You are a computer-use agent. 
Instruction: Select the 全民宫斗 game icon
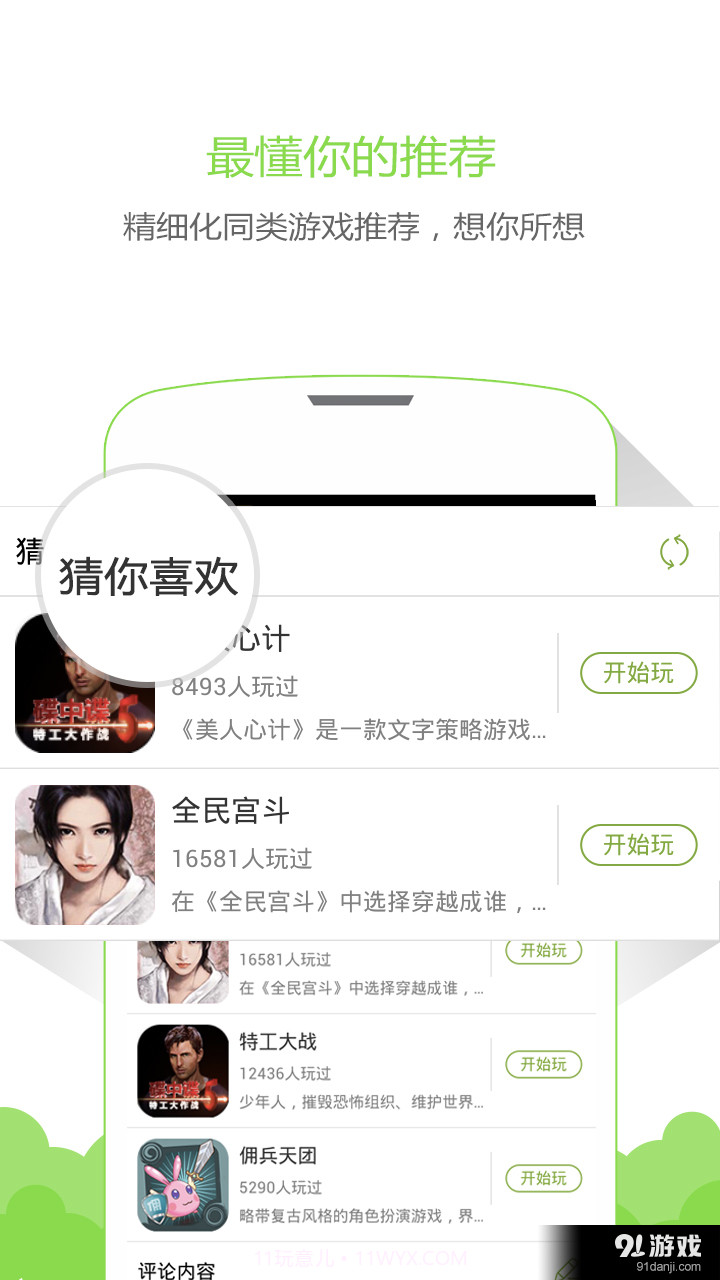(x=85, y=855)
